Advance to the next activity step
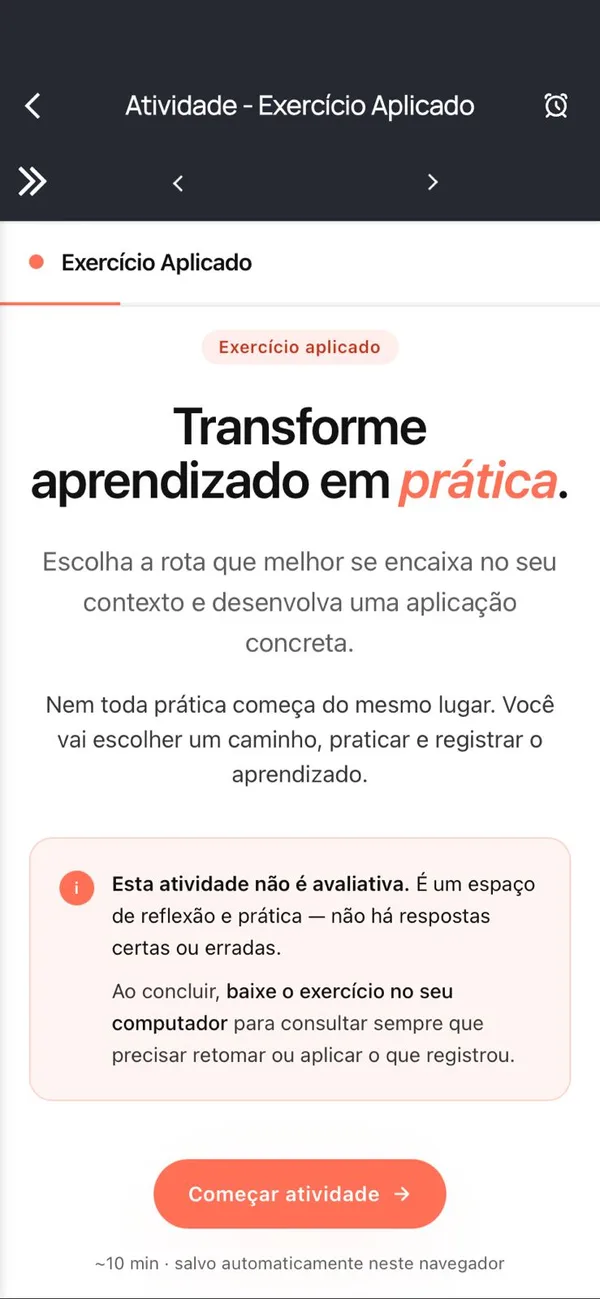The image size is (600, 1299). [433, 182]
